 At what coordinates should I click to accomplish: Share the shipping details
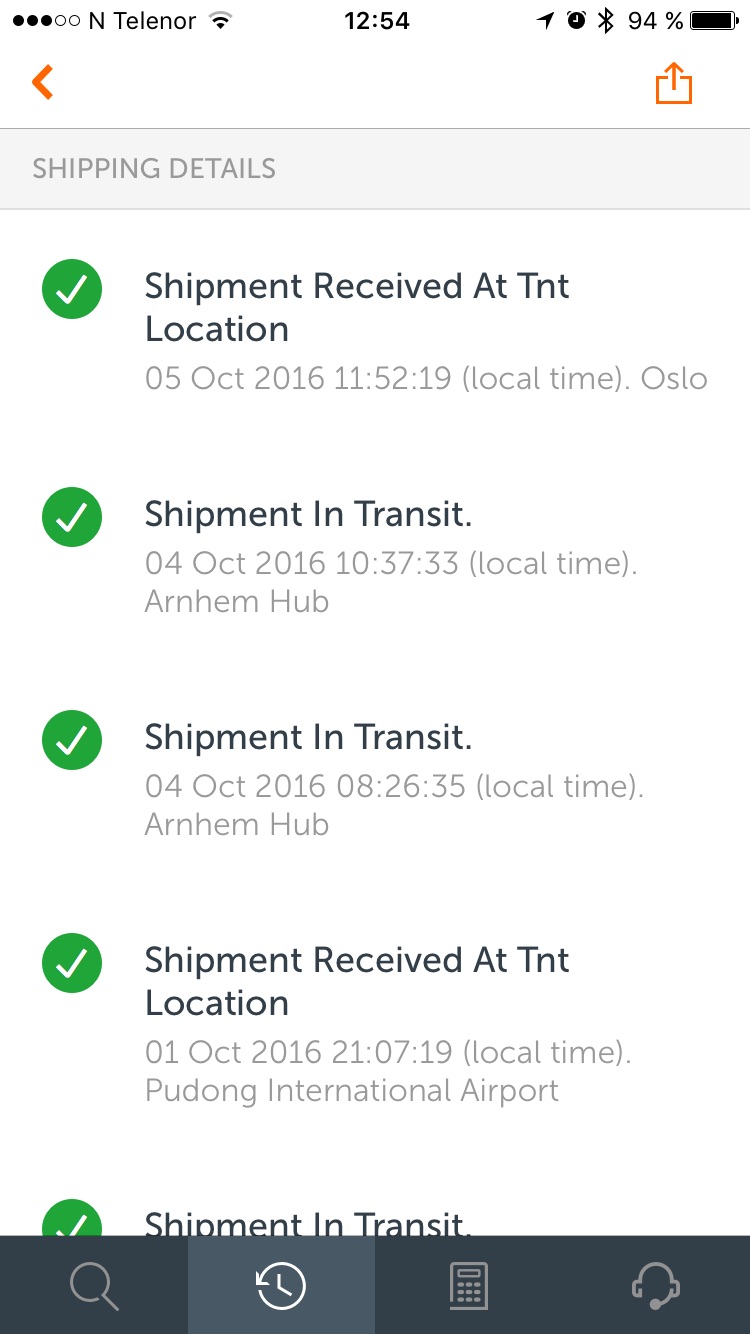[674, 83]
